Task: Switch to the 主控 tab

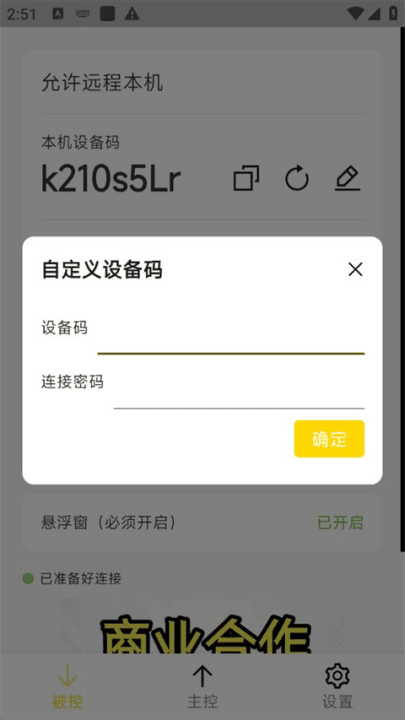Action: tap(202, 687)
